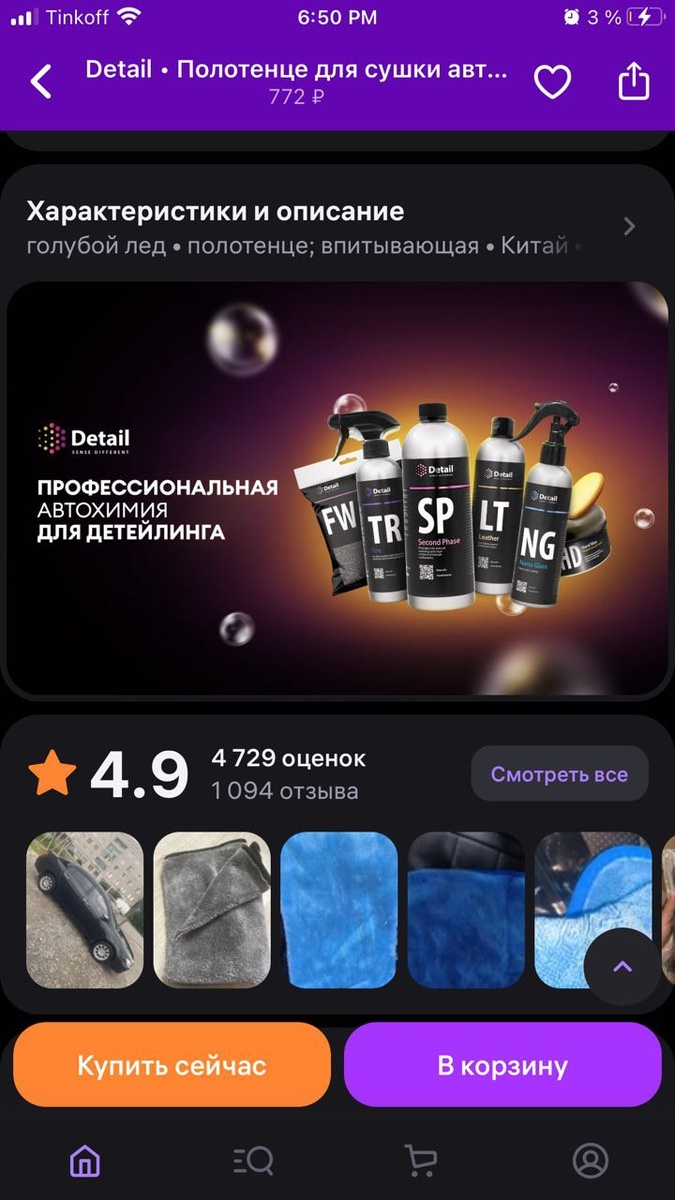The width and height of the screenshot is (675, 1200).
Task: Tap Смотреть все reviews button
Action: point(559,774)
